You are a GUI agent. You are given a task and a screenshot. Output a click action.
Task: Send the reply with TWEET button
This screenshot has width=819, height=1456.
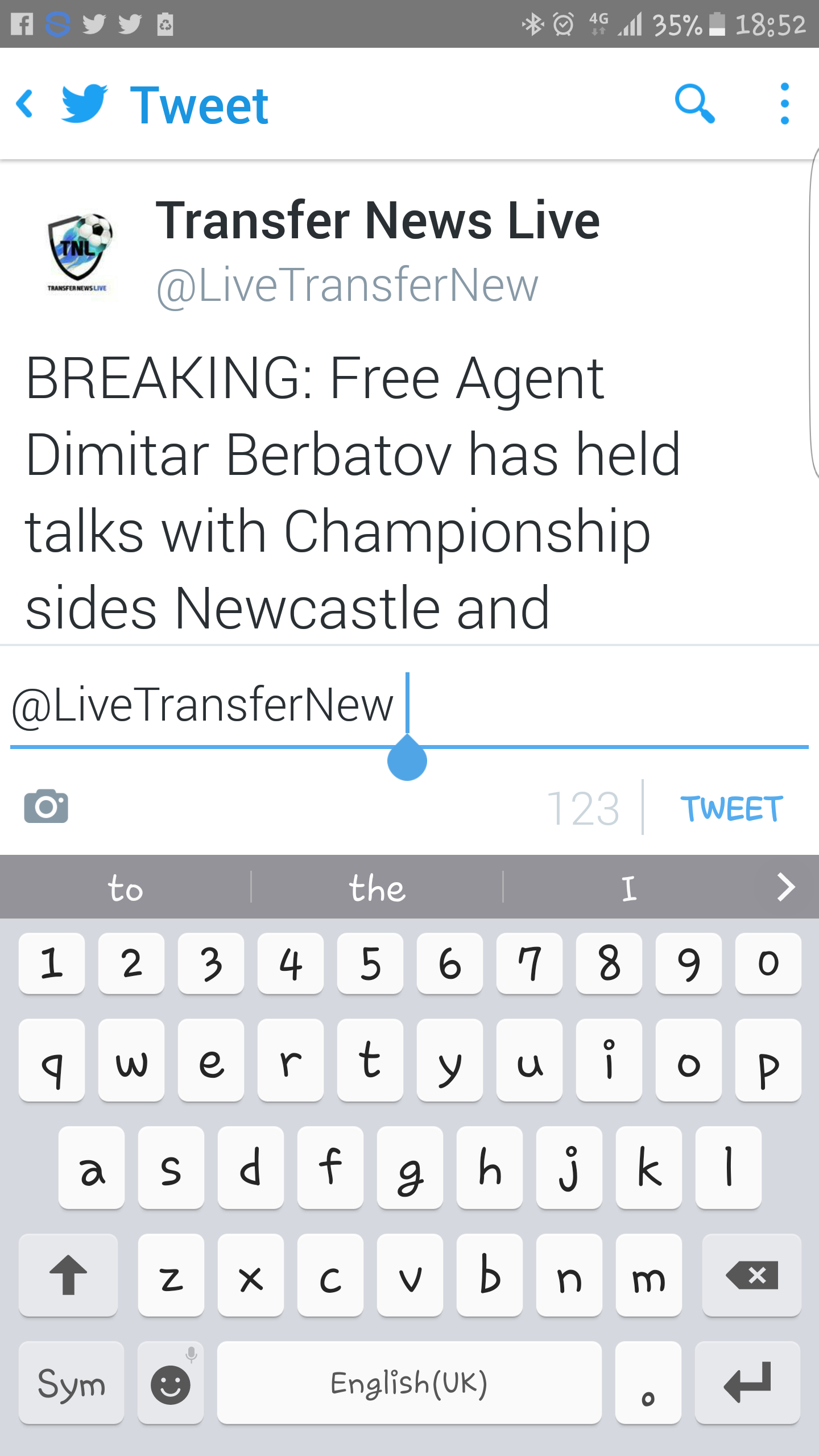coord(732,808)
